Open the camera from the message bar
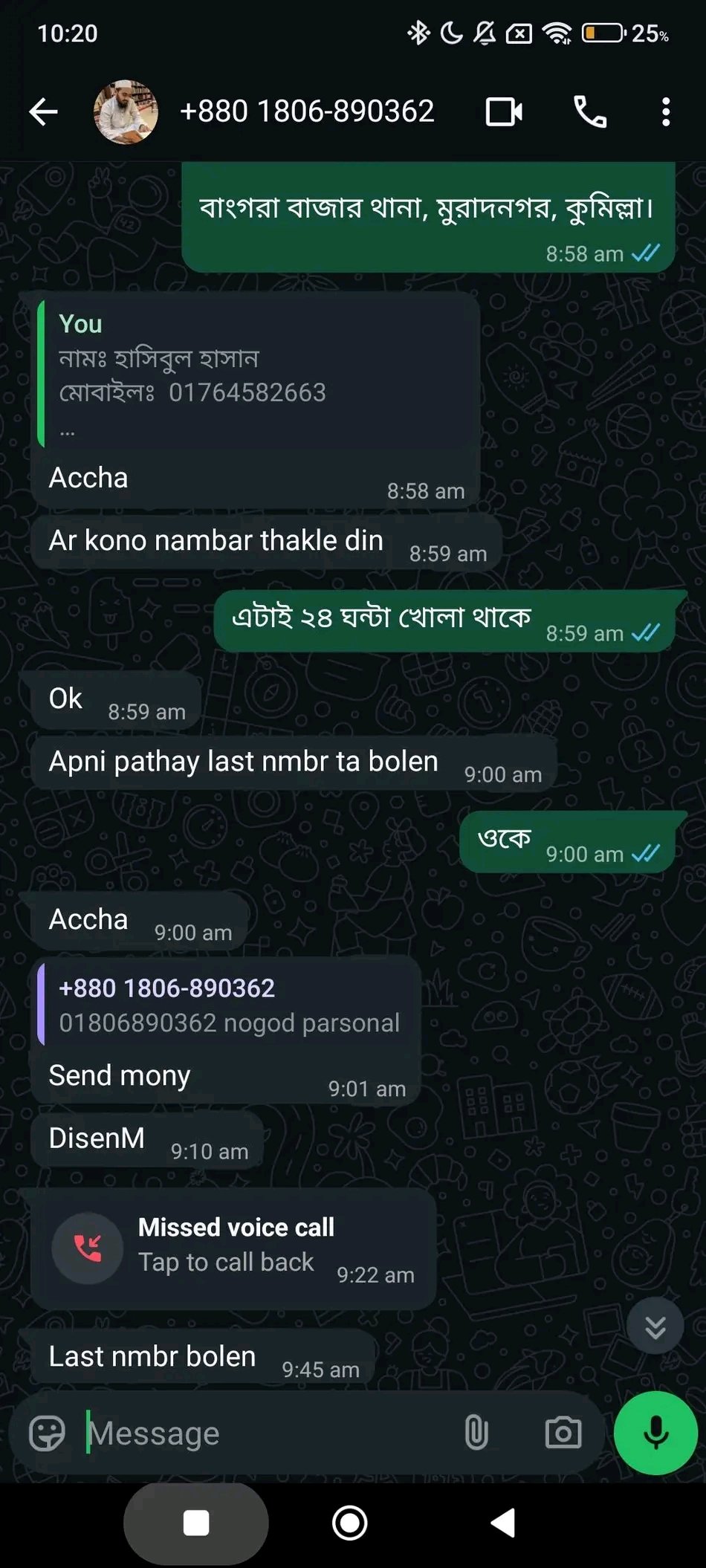This screenshot has width=706, height=1568. 563,1432
